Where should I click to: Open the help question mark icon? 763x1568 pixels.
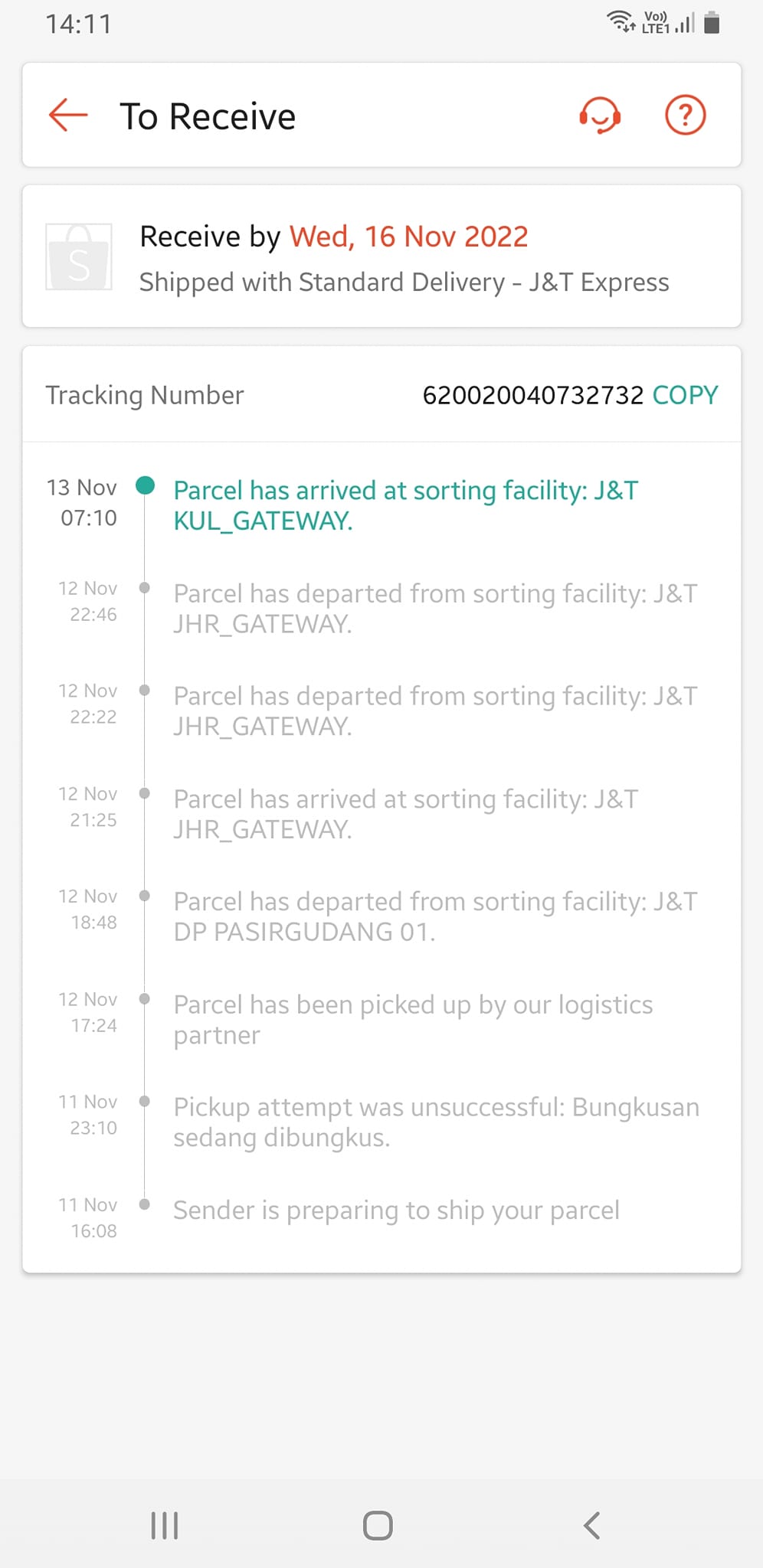(685, 116)
